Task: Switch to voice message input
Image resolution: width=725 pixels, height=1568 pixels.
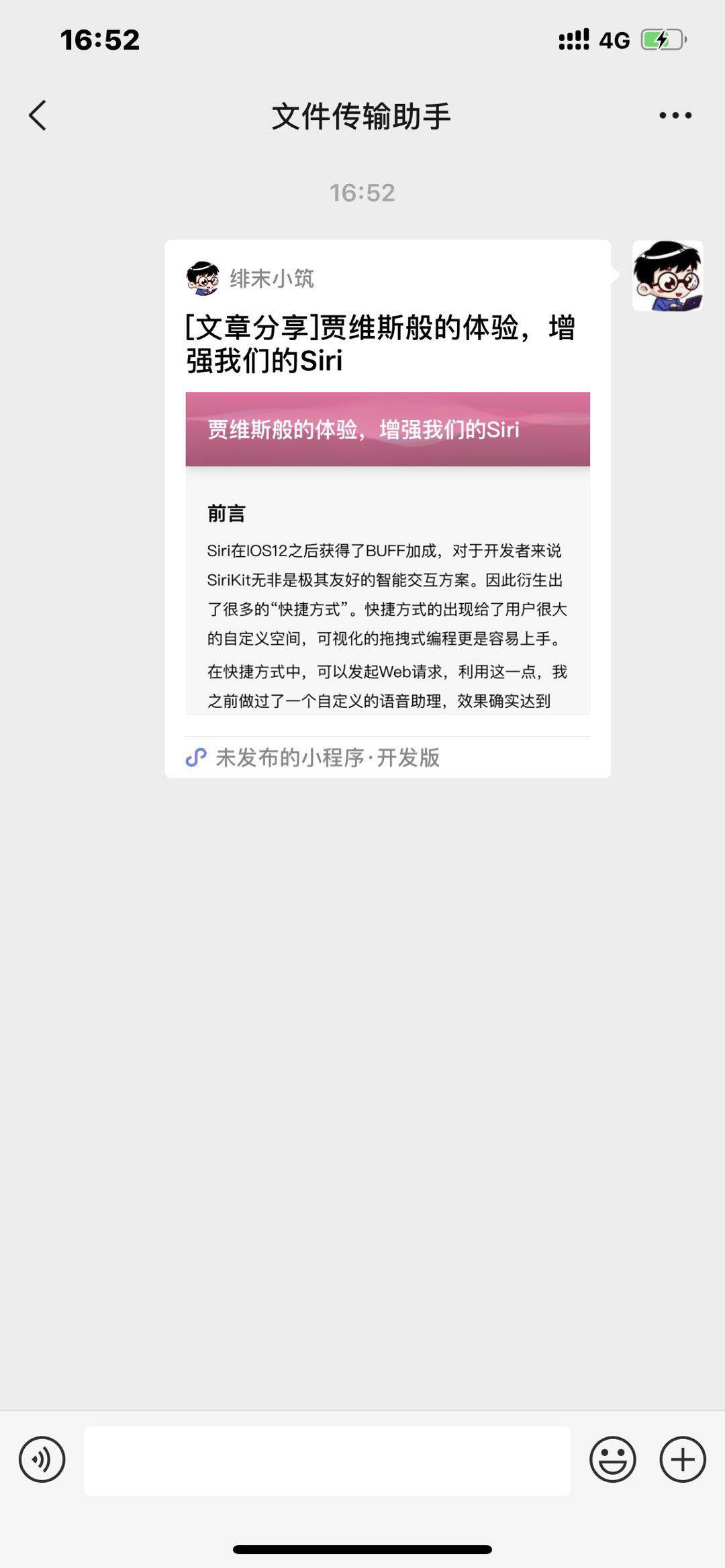Action: pyautogui.click(x=42, y=1459)
